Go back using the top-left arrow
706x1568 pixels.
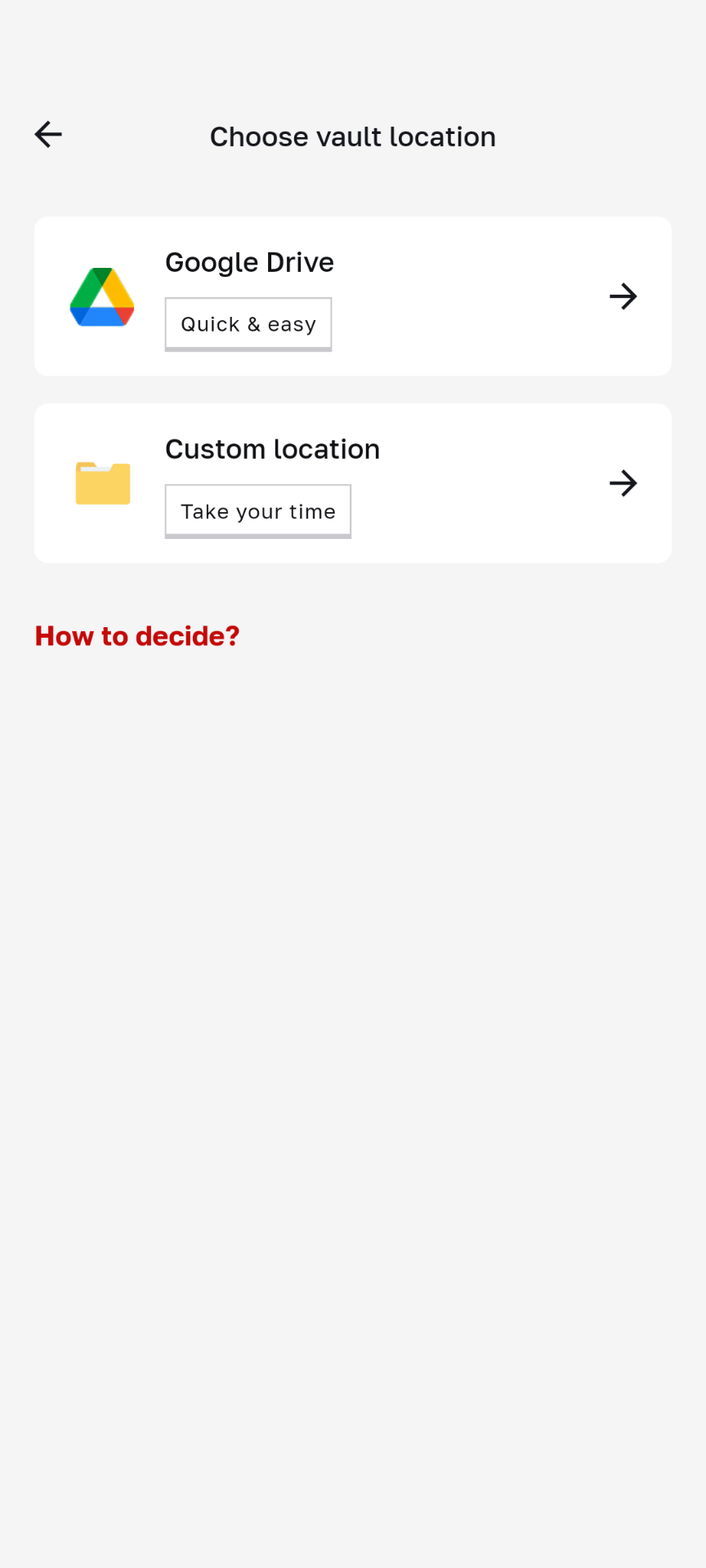(48, 135)
